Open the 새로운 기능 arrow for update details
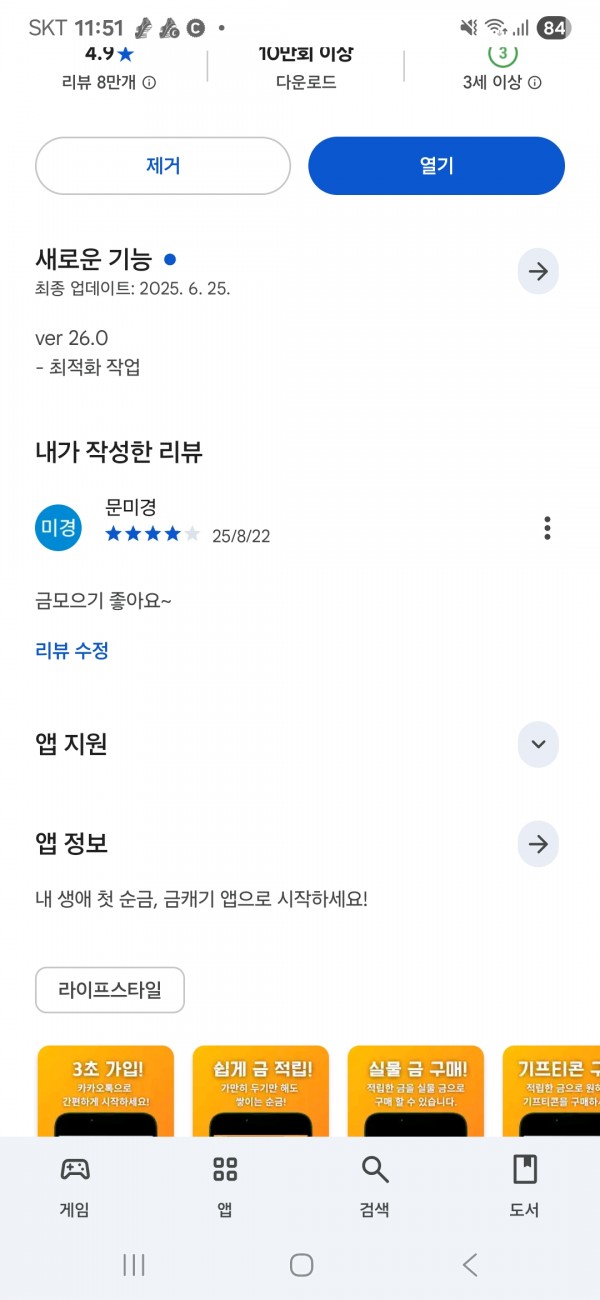 [x=538, y=271]
